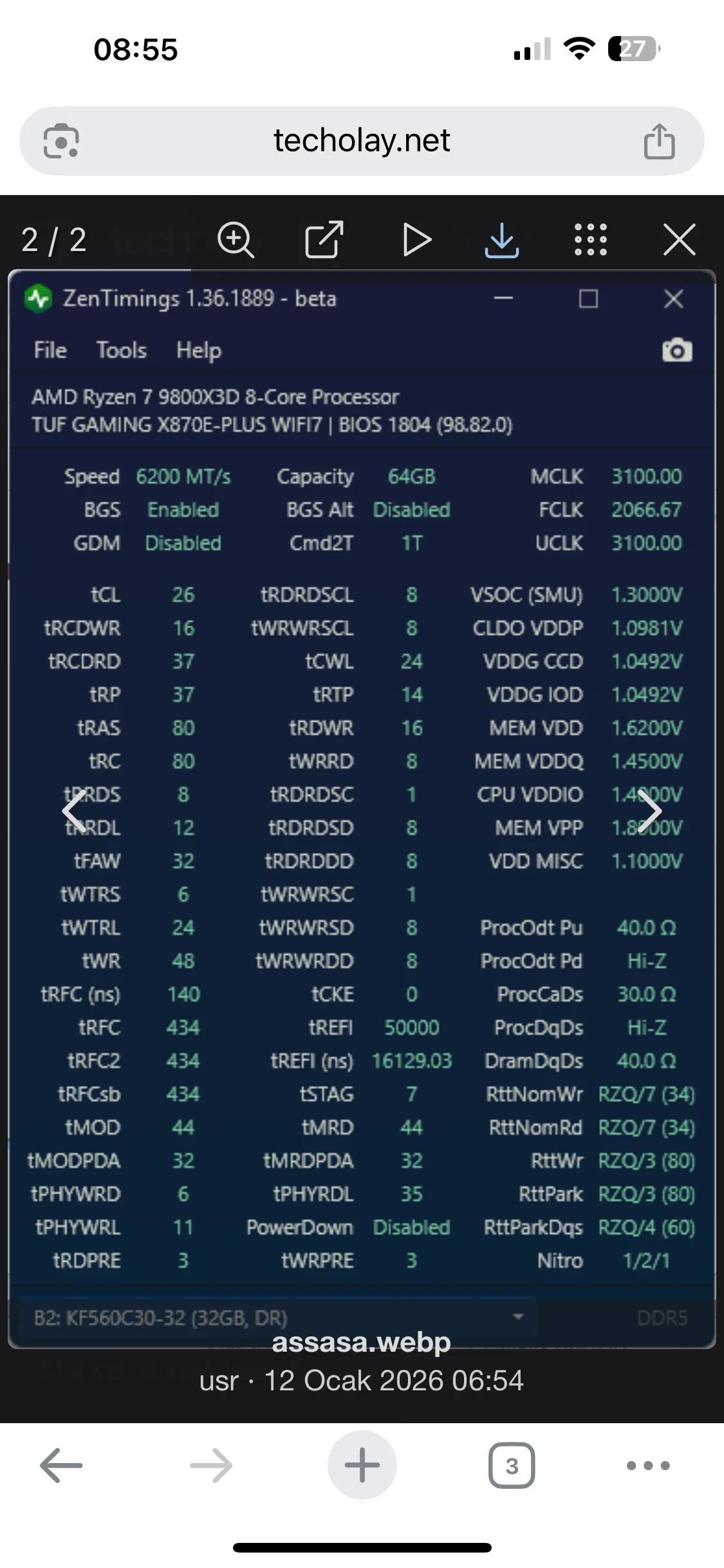Image resolution: width=724 pixels, height=1568 pixels.
Task: Show the thumbnails grid
Action: [590, 239]
